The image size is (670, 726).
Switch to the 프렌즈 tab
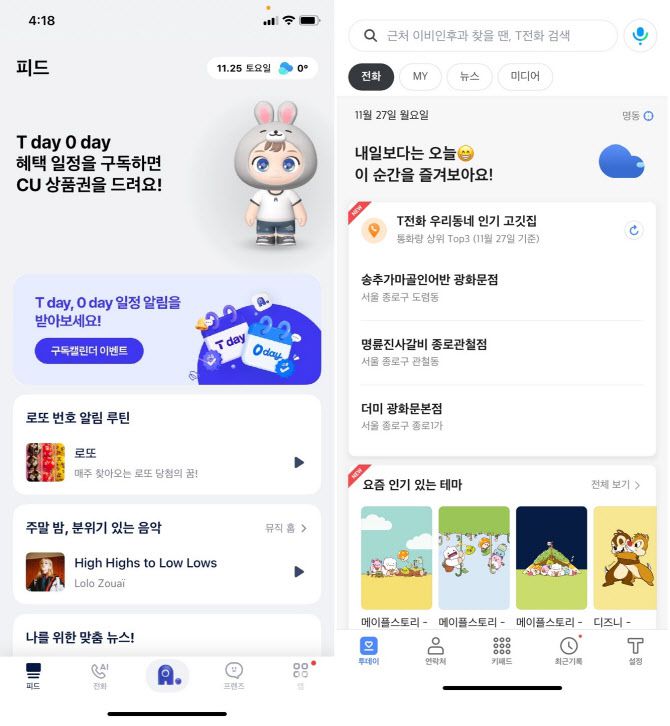point(233,675)
